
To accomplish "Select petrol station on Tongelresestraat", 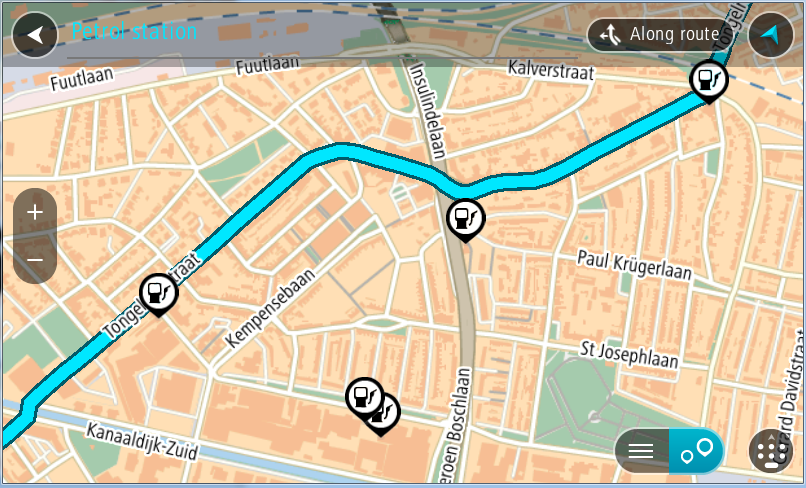I will [x=157, y=292].
